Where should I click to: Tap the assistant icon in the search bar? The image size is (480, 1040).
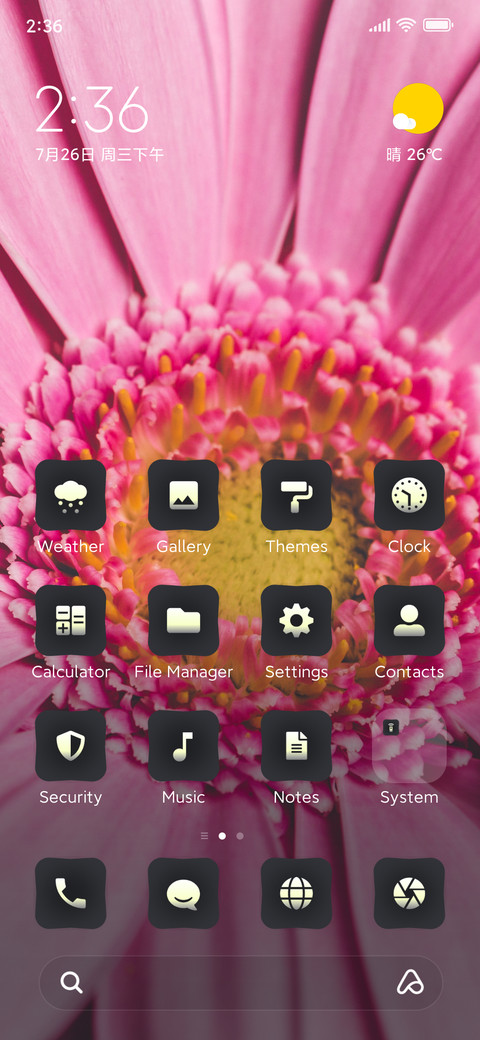coord(410,982)
